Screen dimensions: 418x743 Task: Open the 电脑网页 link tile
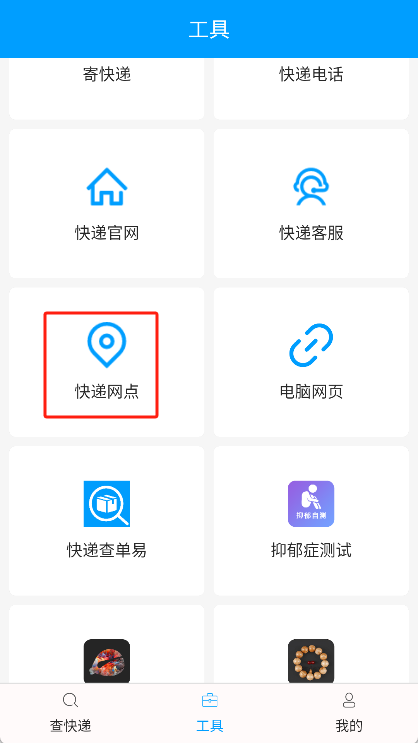(x=311, y=362)
